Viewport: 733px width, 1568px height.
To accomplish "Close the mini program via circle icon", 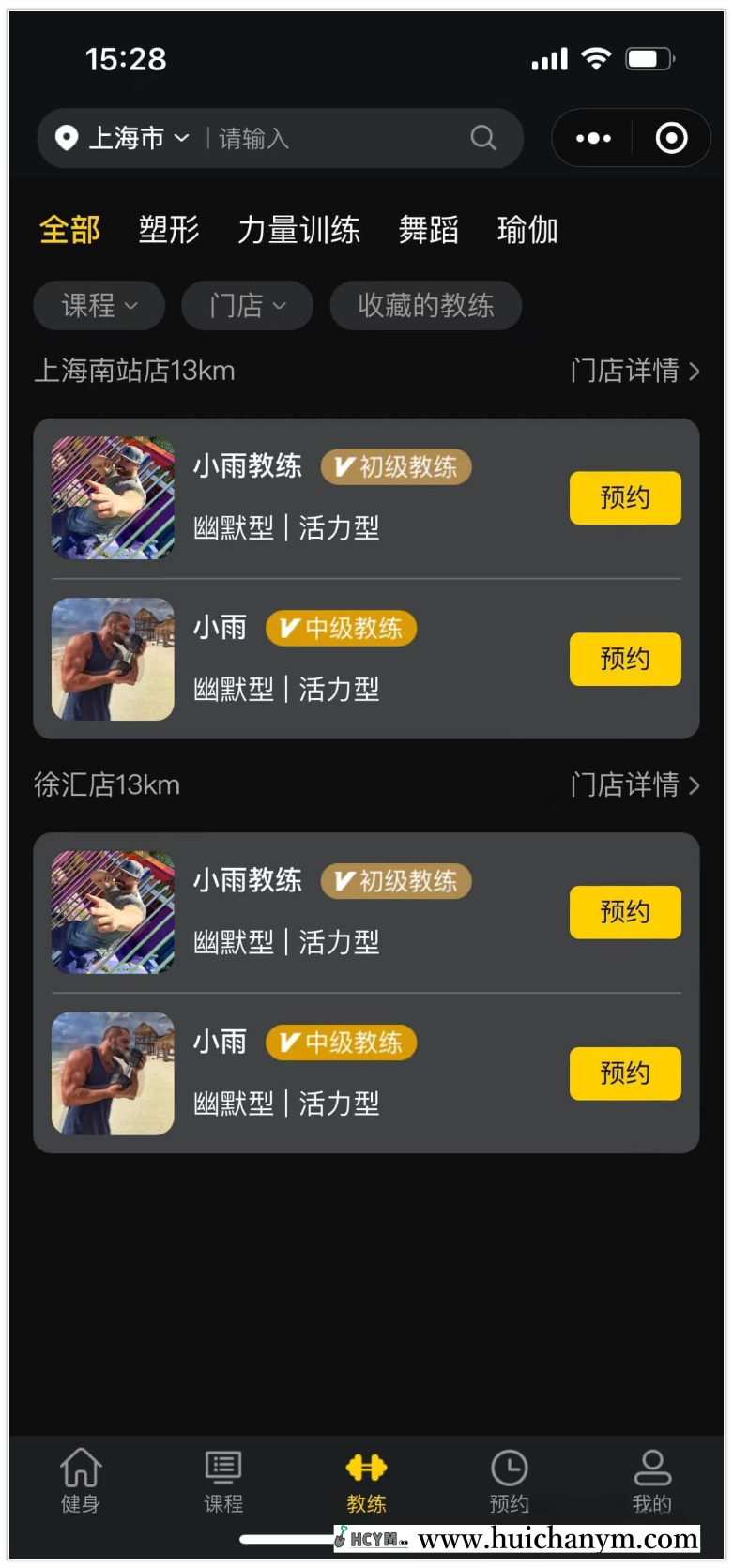I will point(670,138).
